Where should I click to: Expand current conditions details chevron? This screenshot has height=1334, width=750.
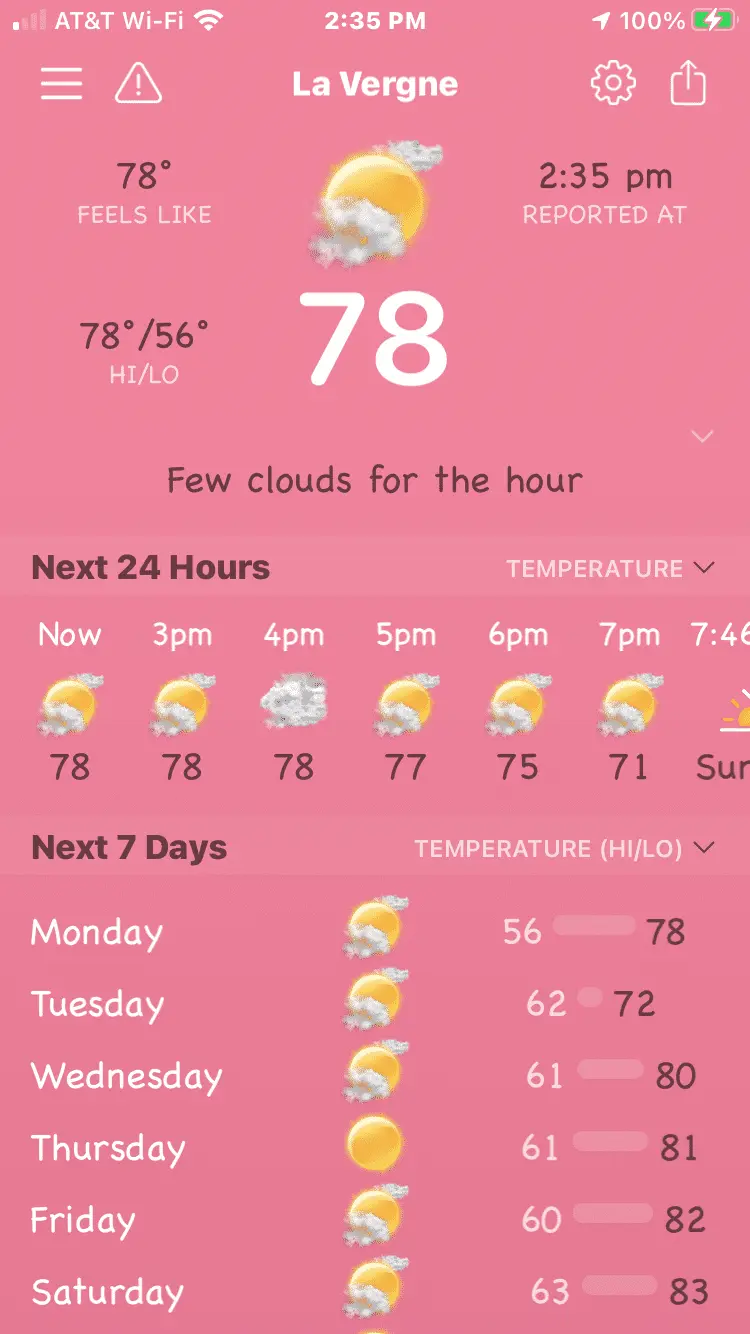tap(702, 437)
